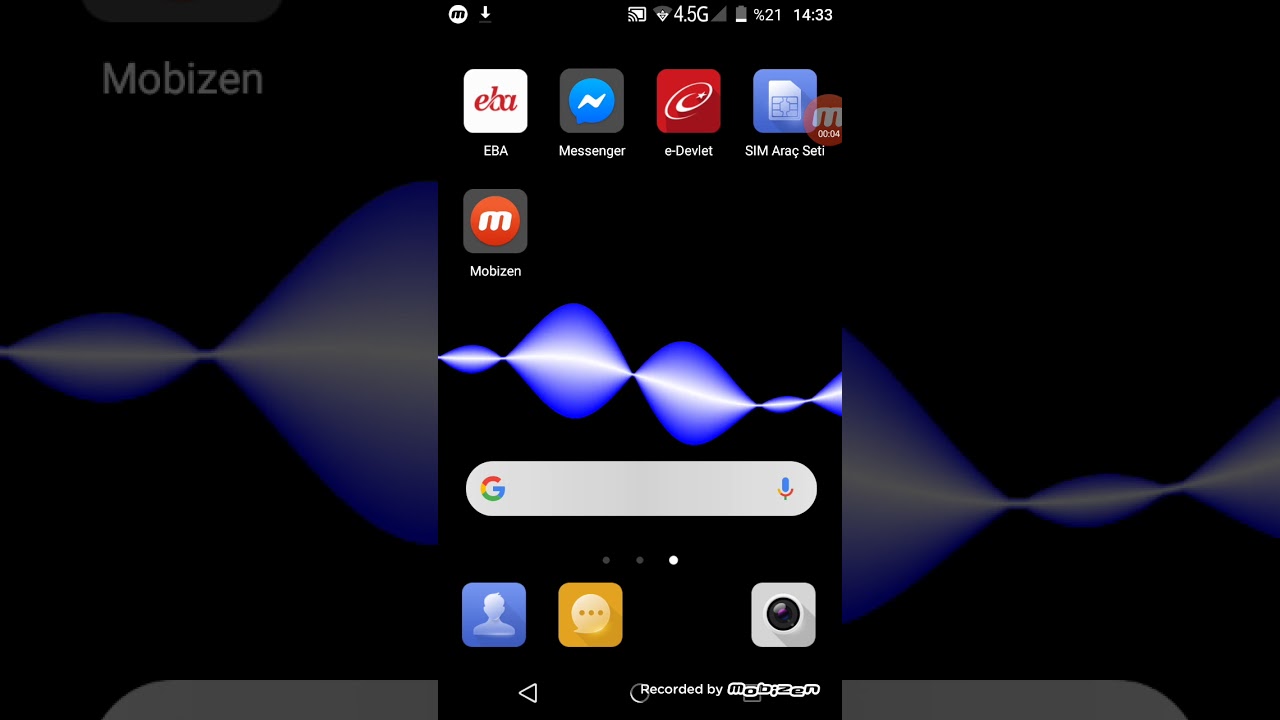Tap the floating Mobizen recording bubble
The height and width of the screenshot is (720, 1280).
[826, 120]
